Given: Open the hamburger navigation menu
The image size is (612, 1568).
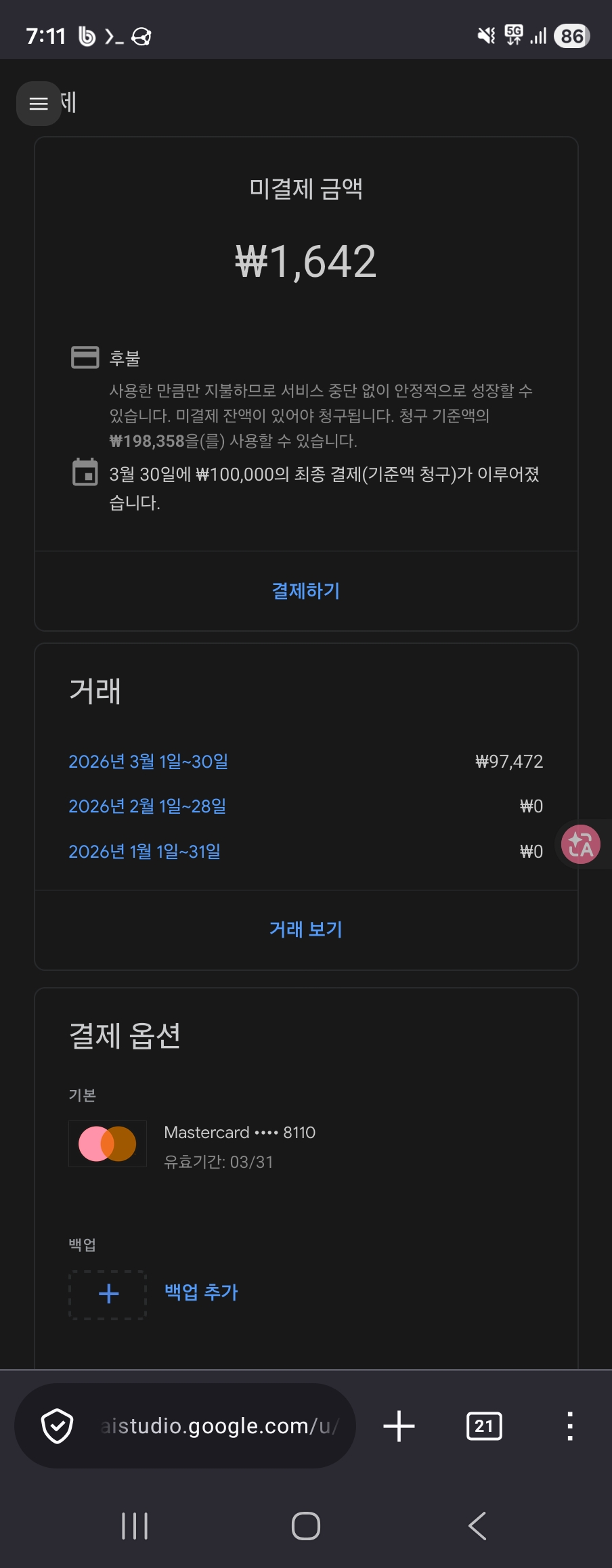Looking at the screenshot, I should point(39,104).
